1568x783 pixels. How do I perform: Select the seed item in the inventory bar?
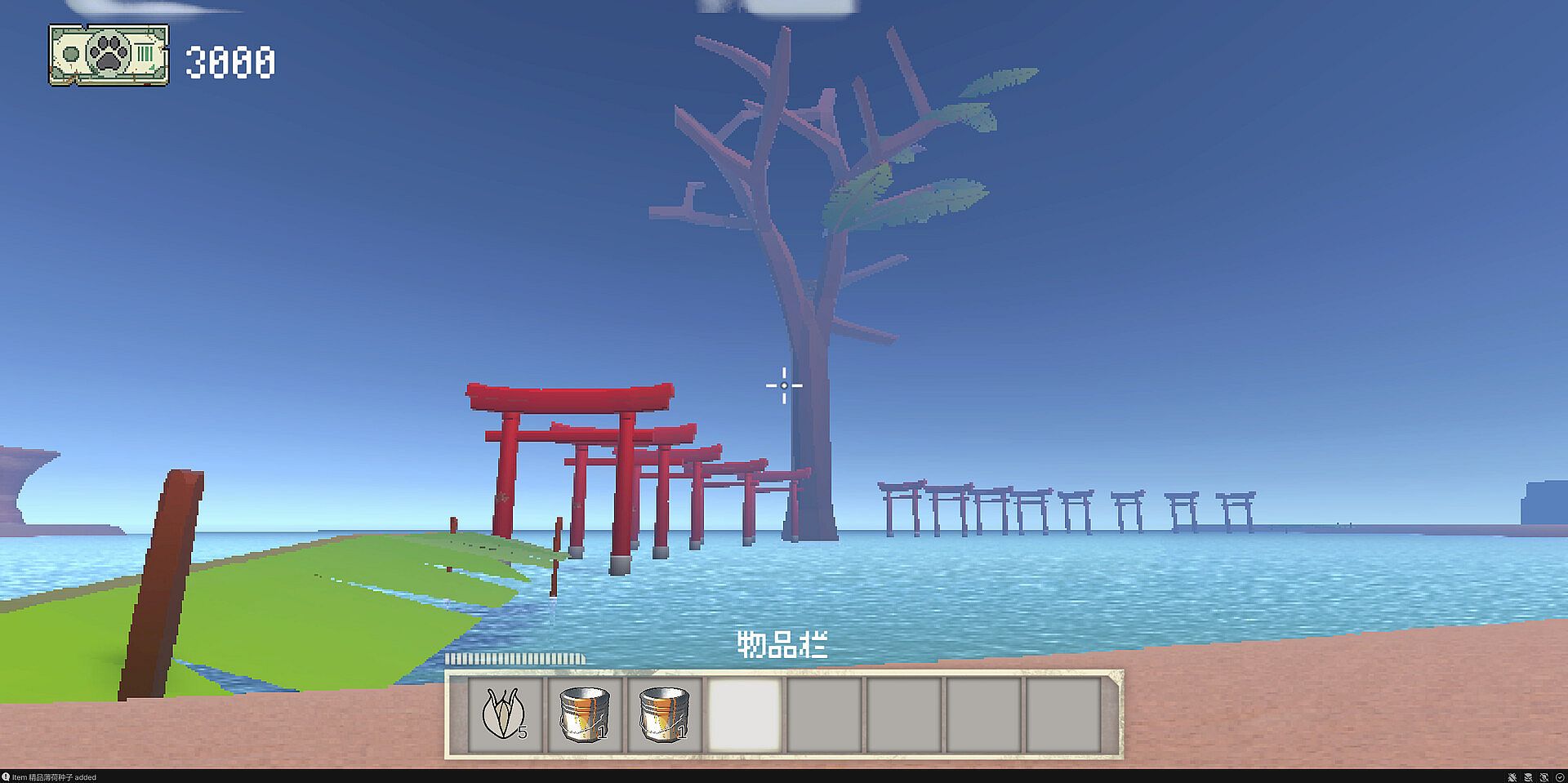(504, 714)
